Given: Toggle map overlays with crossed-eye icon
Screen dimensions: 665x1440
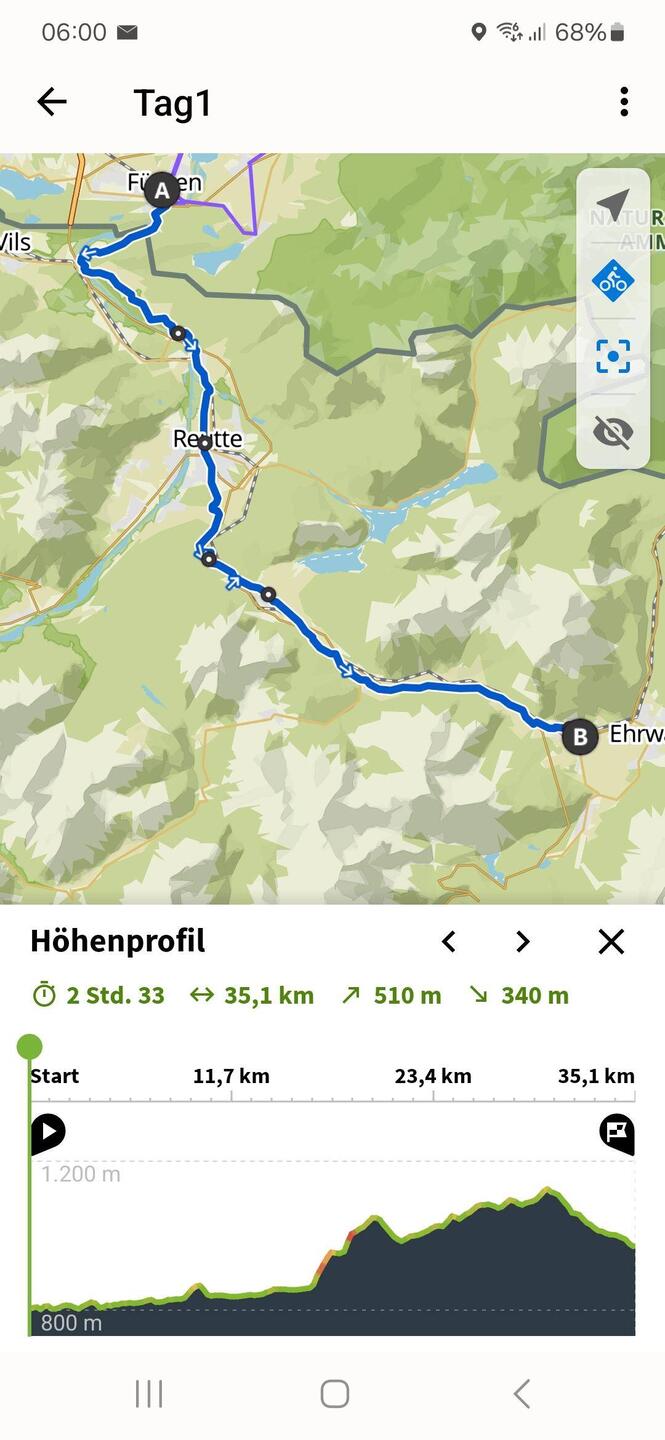Looking at the screenshot, I should point(613,432).
